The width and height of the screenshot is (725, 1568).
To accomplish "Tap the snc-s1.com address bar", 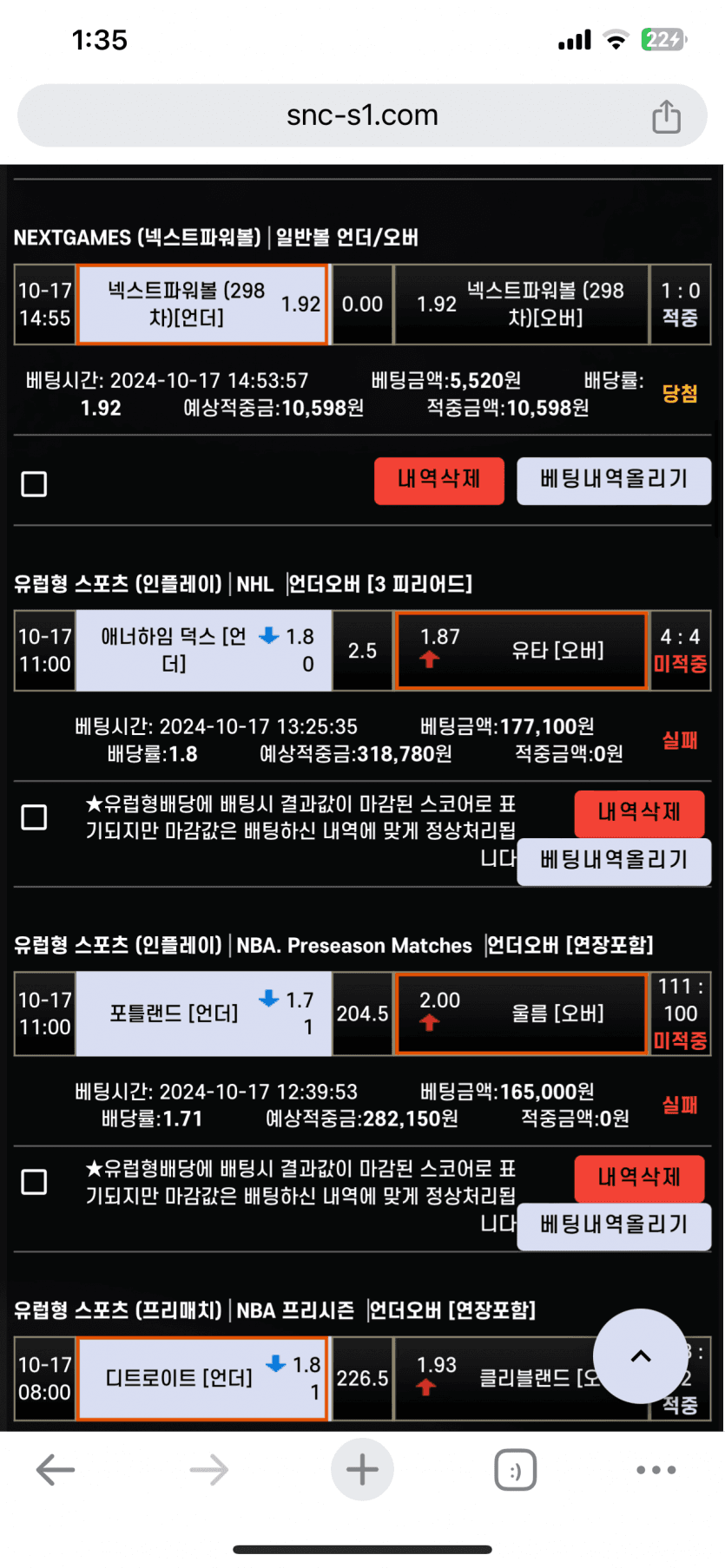I will pos(362,115).
